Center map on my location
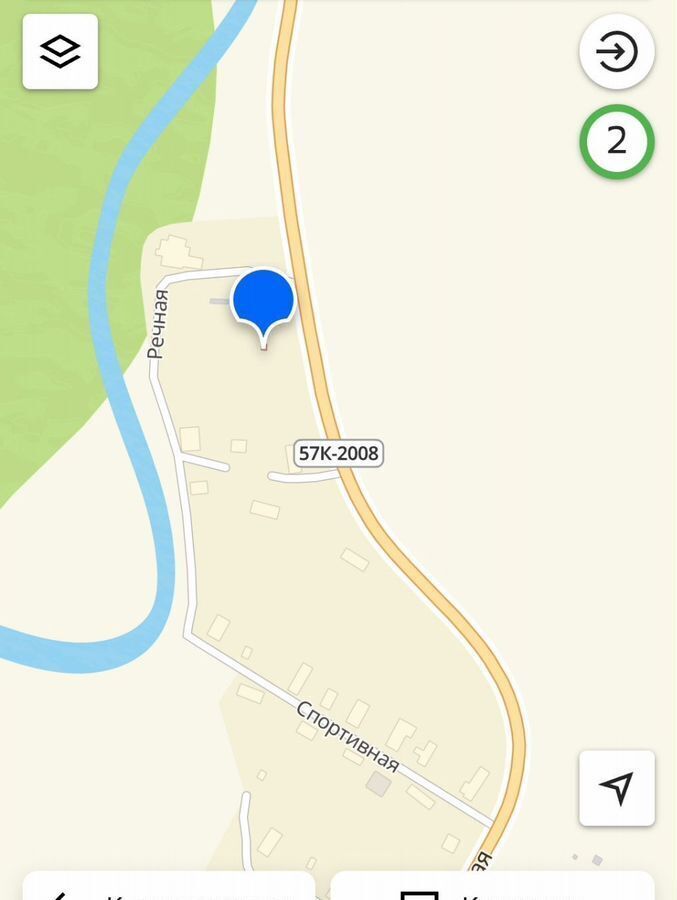Screen dimensions: 677x900 click(616, 787)
